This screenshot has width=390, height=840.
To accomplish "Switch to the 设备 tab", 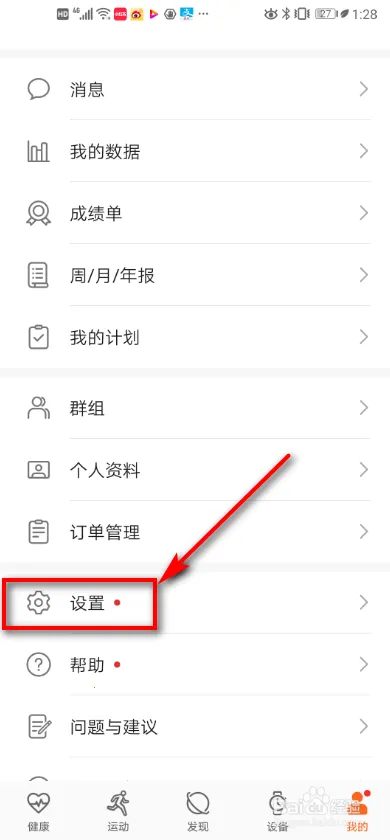I will [278, 810].
